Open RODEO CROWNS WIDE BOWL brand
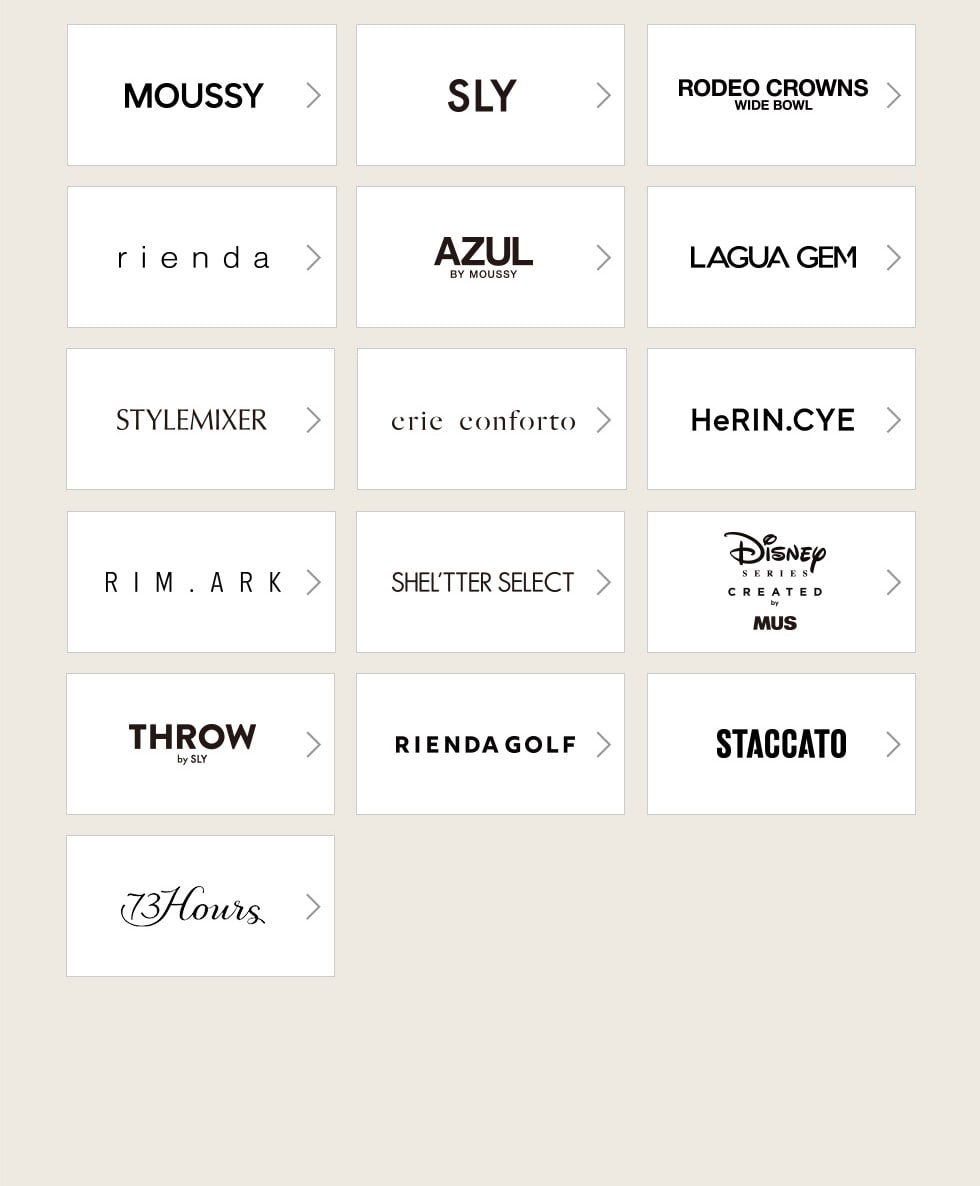Screen dimensions: 980x1186 click(x=781, y=95)
